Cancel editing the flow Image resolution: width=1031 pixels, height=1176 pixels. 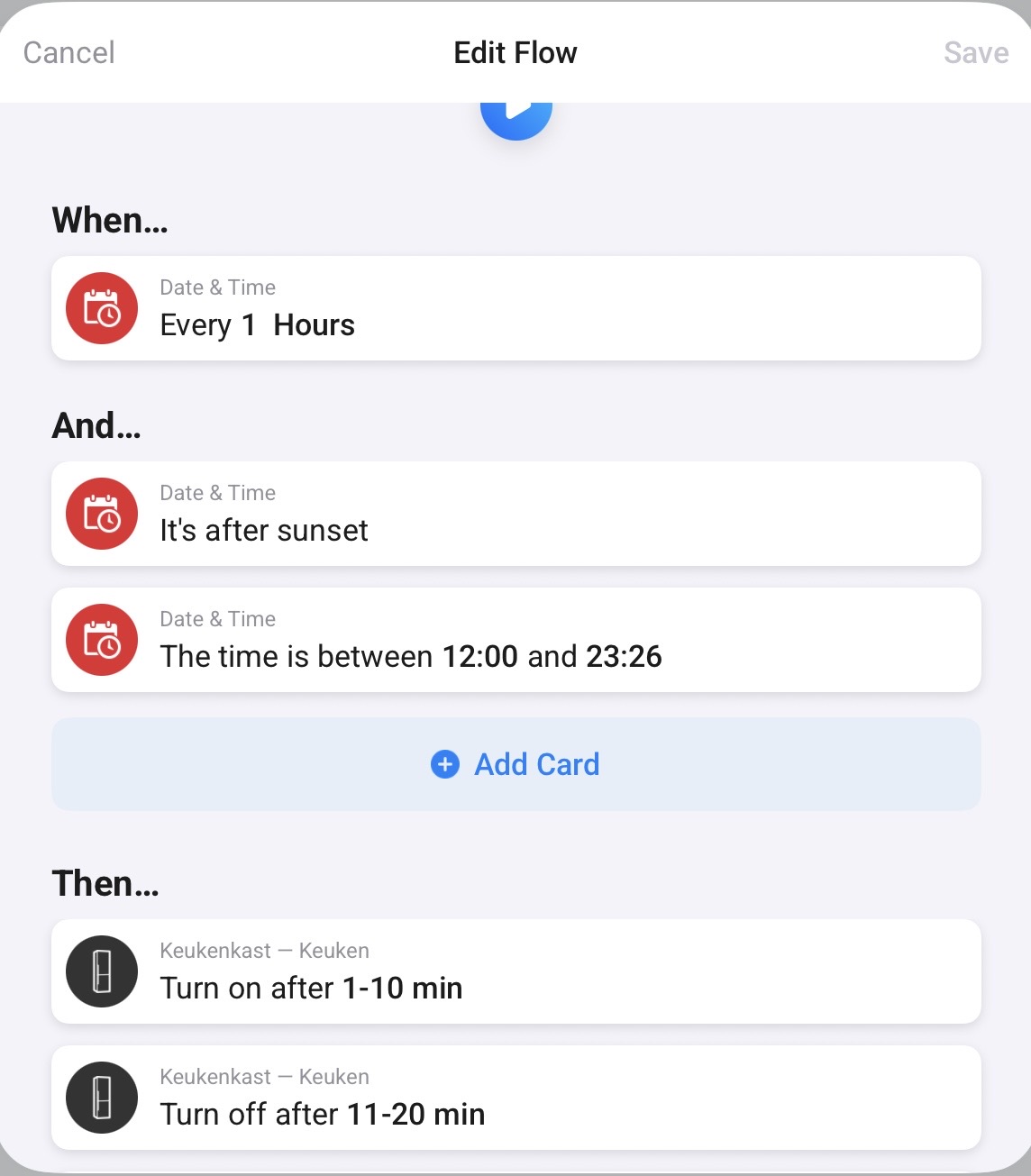point(68,52)
